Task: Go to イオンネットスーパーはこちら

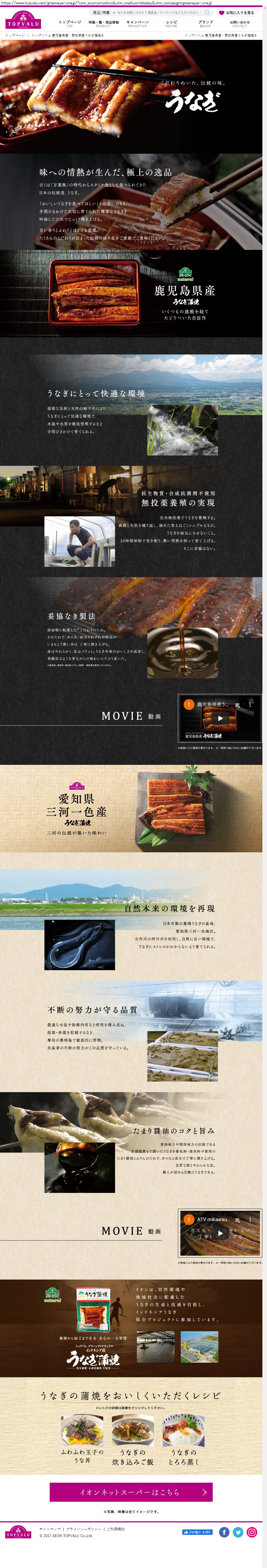Action: (x=131, y=1492)
